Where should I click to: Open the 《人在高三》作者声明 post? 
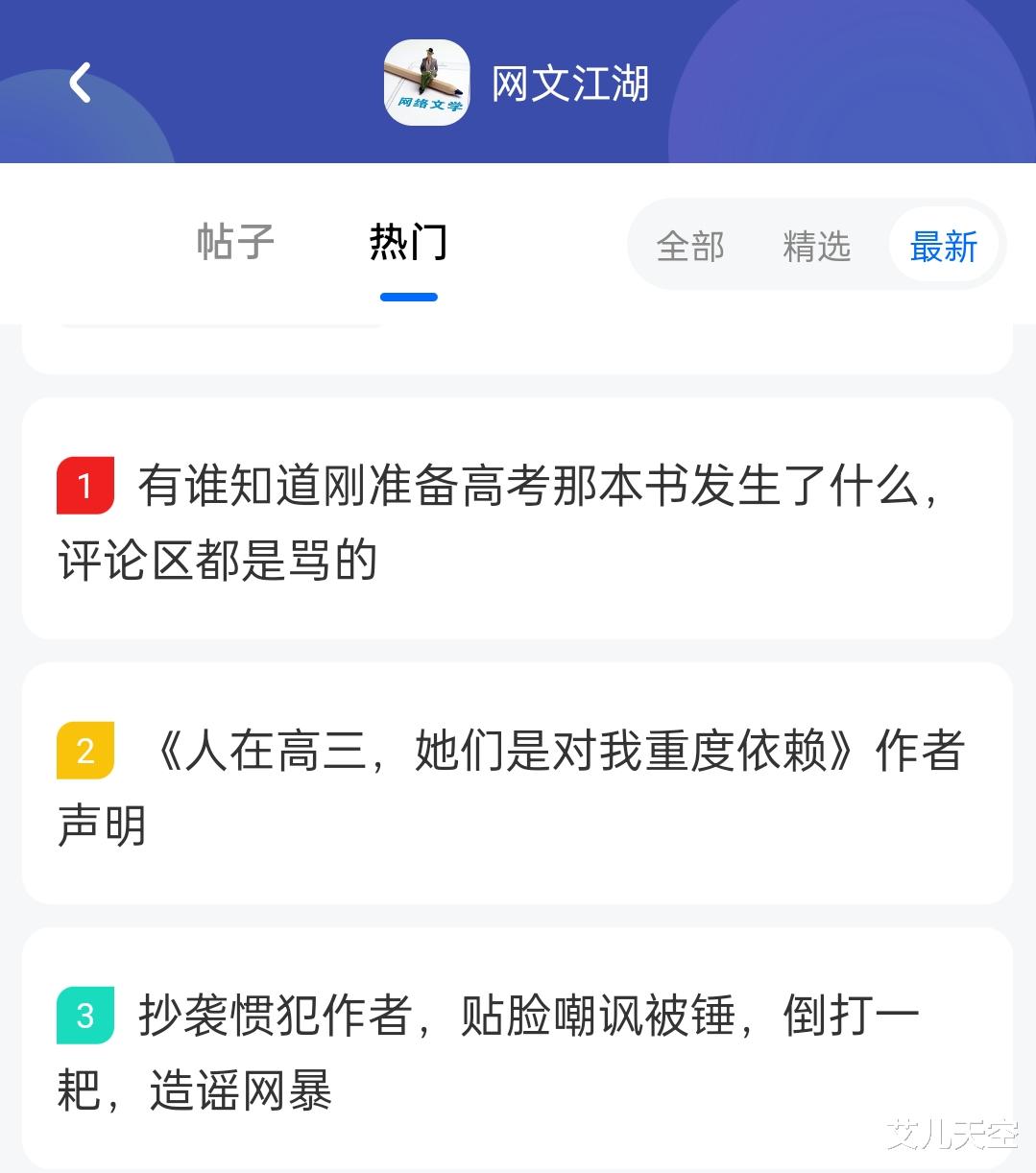pyautogui.click(x=518, y=783)
